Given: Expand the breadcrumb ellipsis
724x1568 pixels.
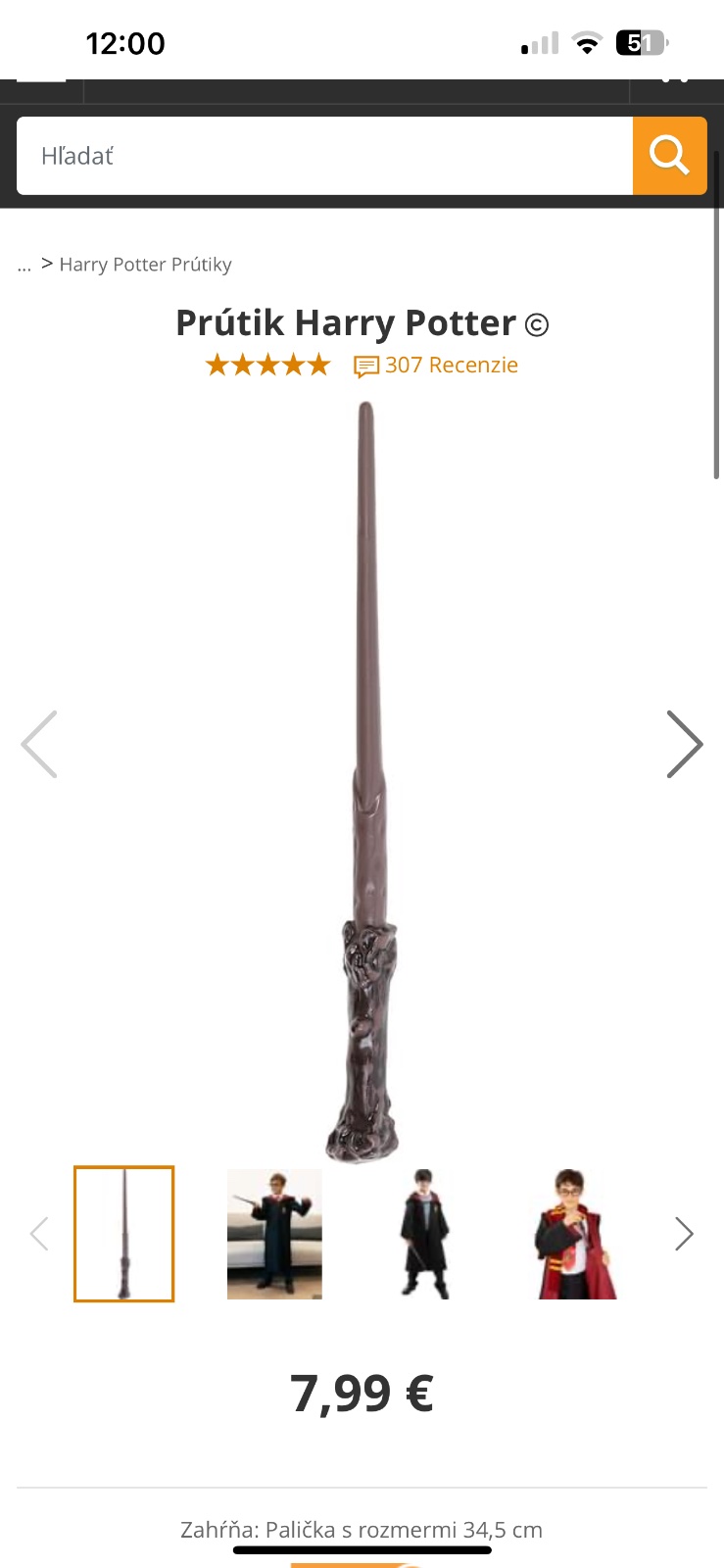Looking at the screenshot, I should coord(24,266).
